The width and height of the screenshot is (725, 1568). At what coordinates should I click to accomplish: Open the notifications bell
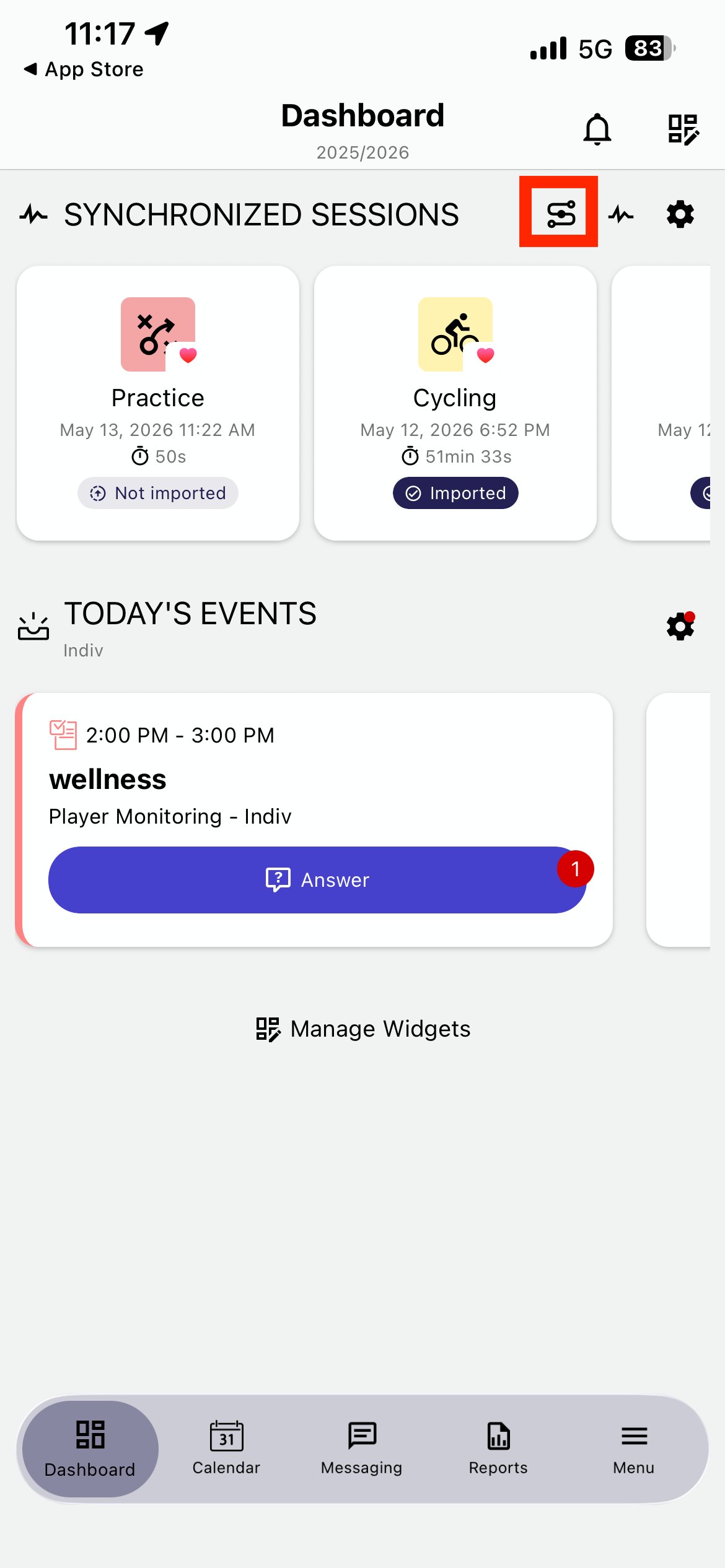coord(597,129)
